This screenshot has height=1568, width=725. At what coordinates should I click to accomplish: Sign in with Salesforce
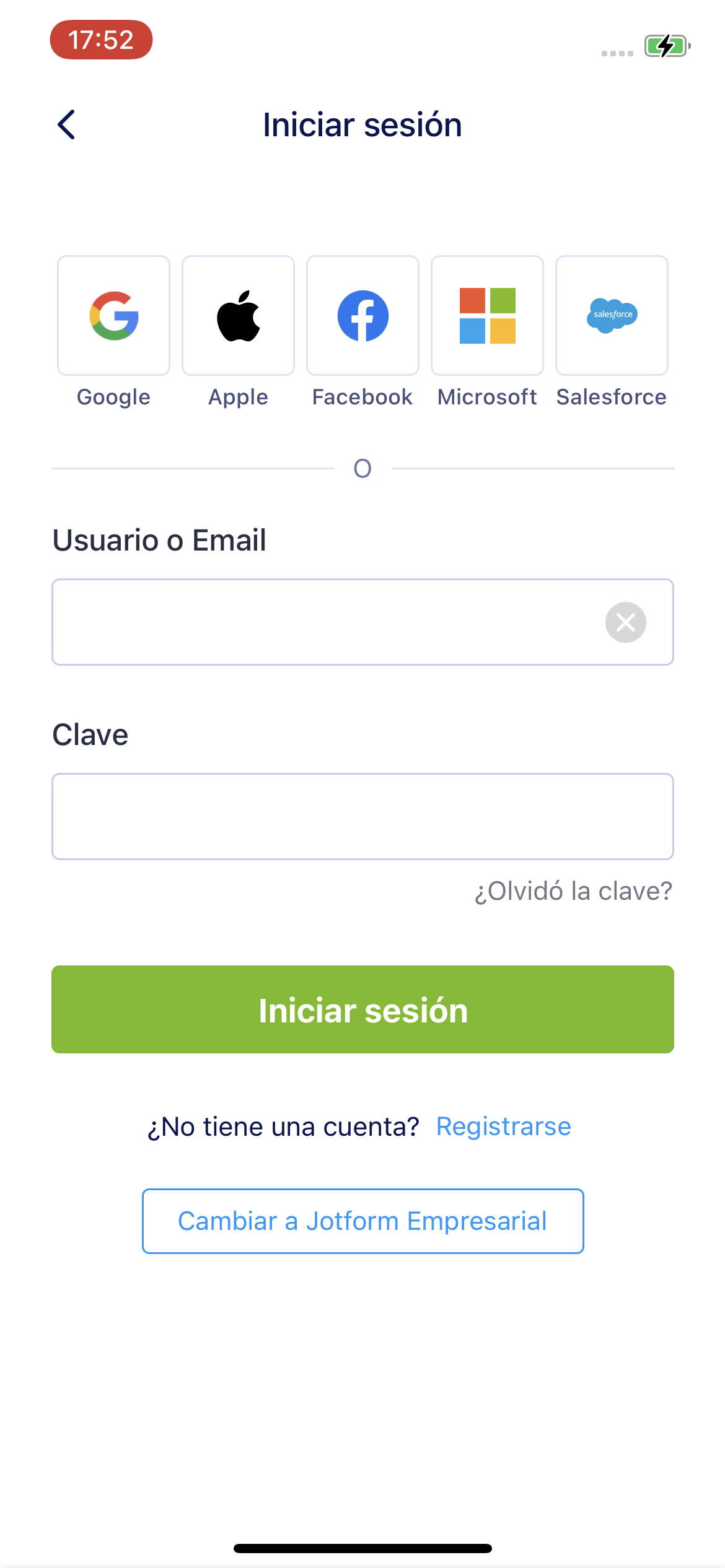click(x=612, y=316)
